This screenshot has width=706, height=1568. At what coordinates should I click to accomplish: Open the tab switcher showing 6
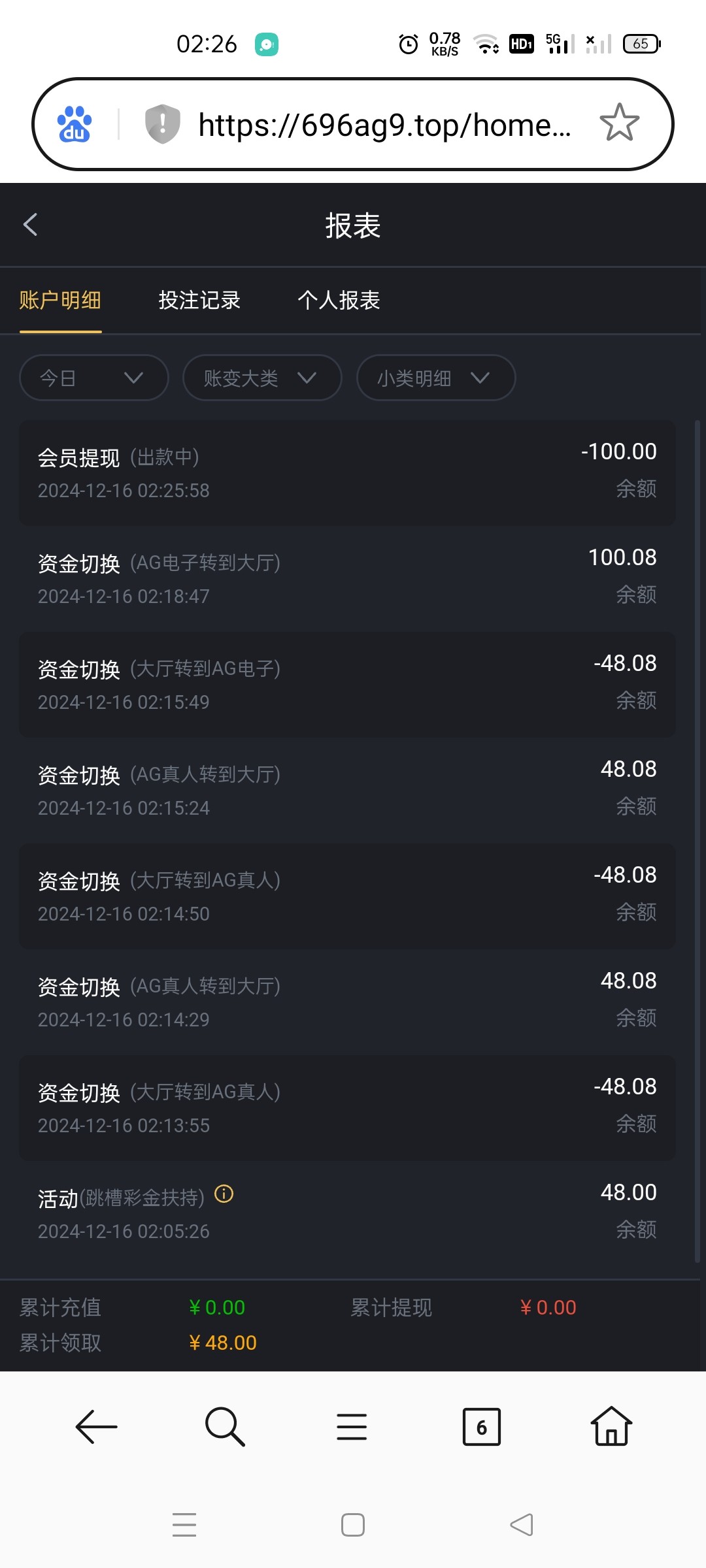(x=482, y=1427)
